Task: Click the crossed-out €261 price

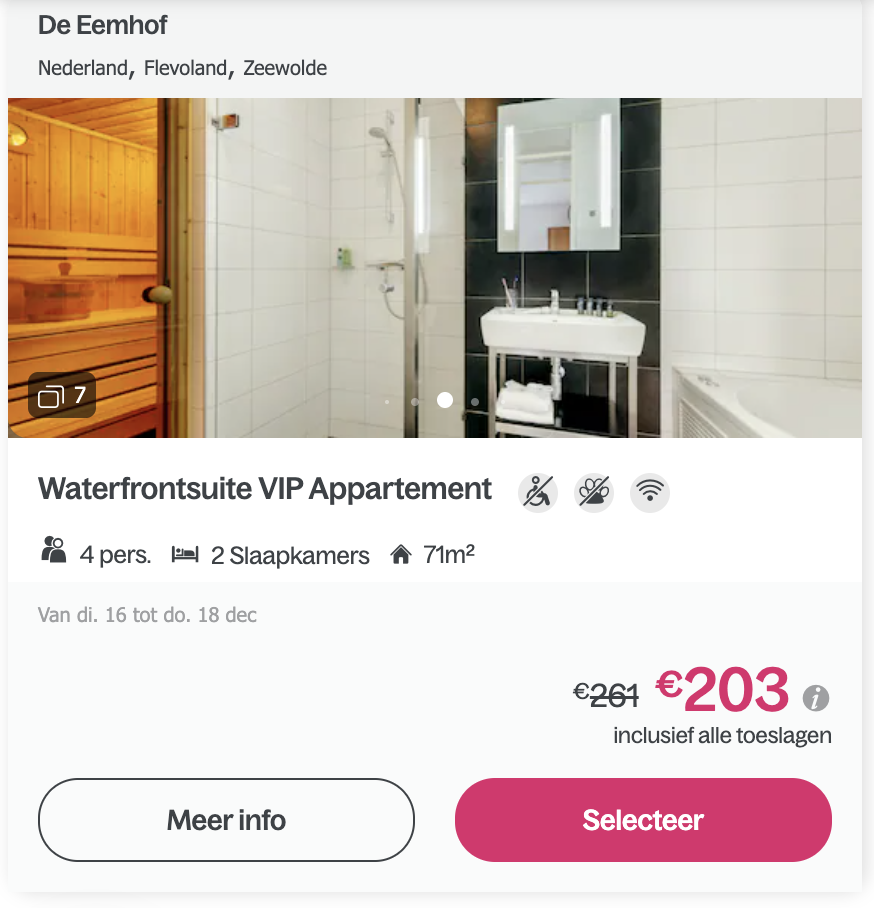Action: (x=606, y=691)
